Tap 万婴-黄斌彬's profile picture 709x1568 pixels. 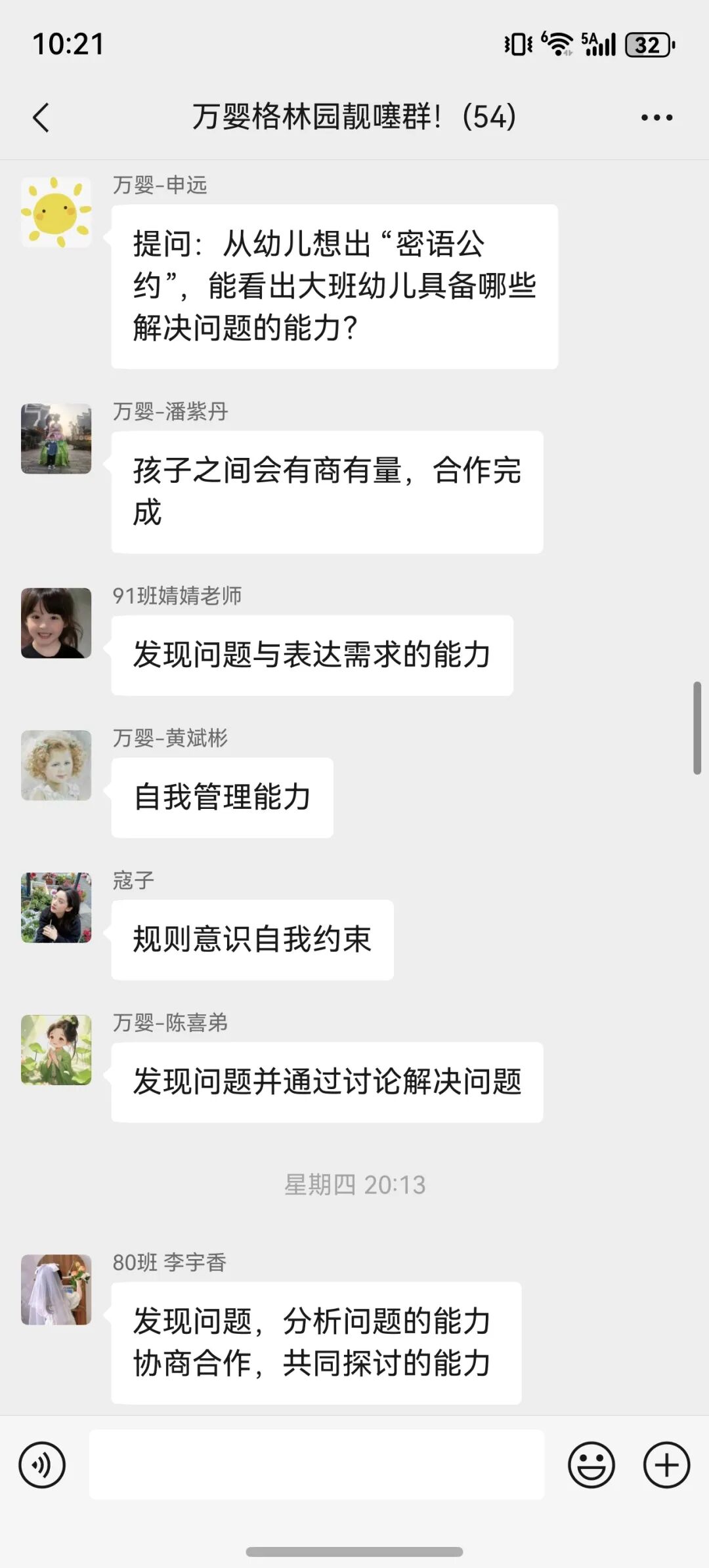(56, 765)
